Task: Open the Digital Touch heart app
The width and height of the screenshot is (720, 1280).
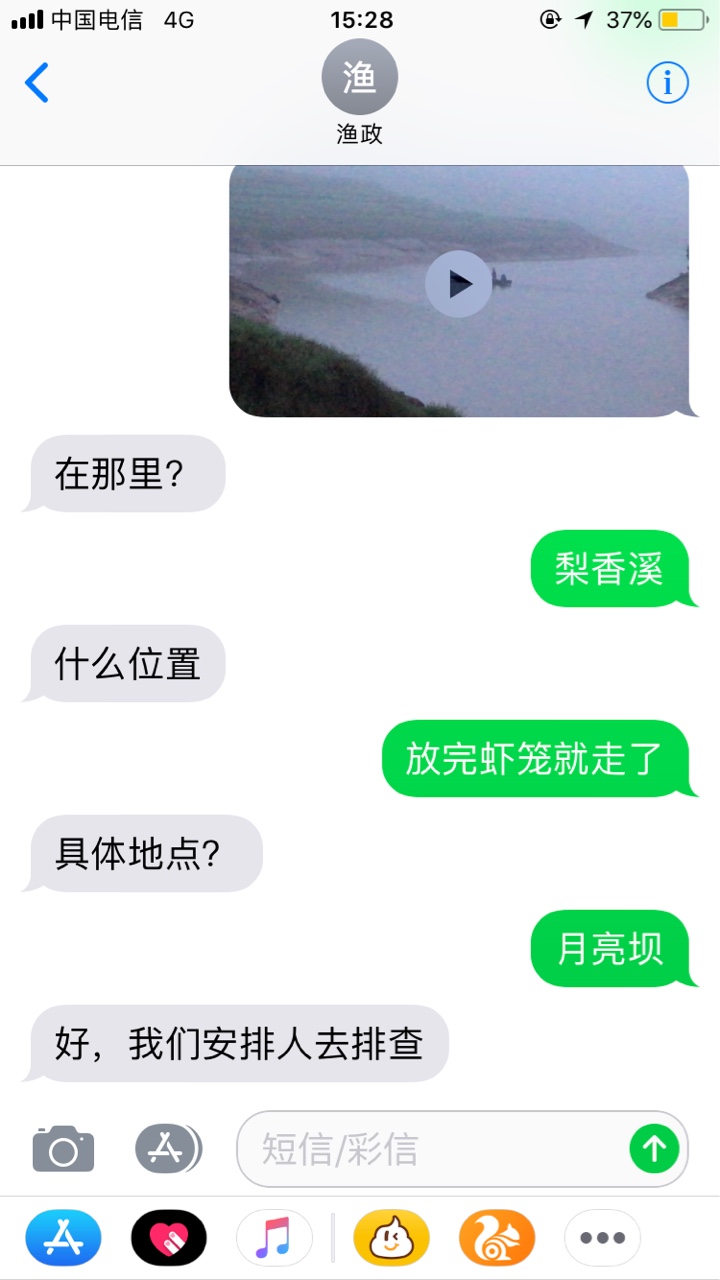Action: [x=168, y=1238]
